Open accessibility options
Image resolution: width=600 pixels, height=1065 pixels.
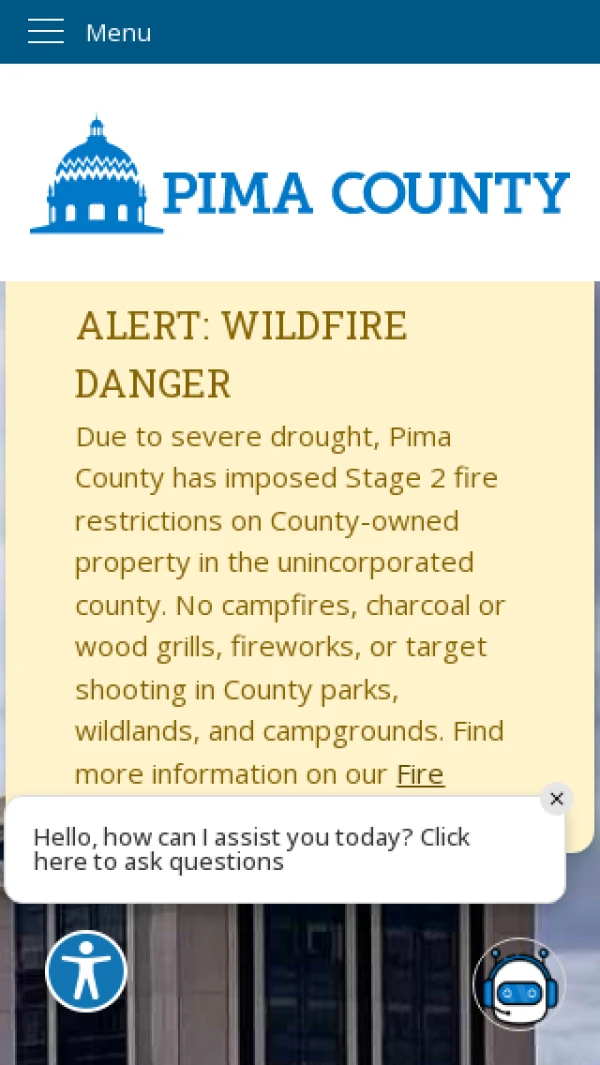(87, 971)
